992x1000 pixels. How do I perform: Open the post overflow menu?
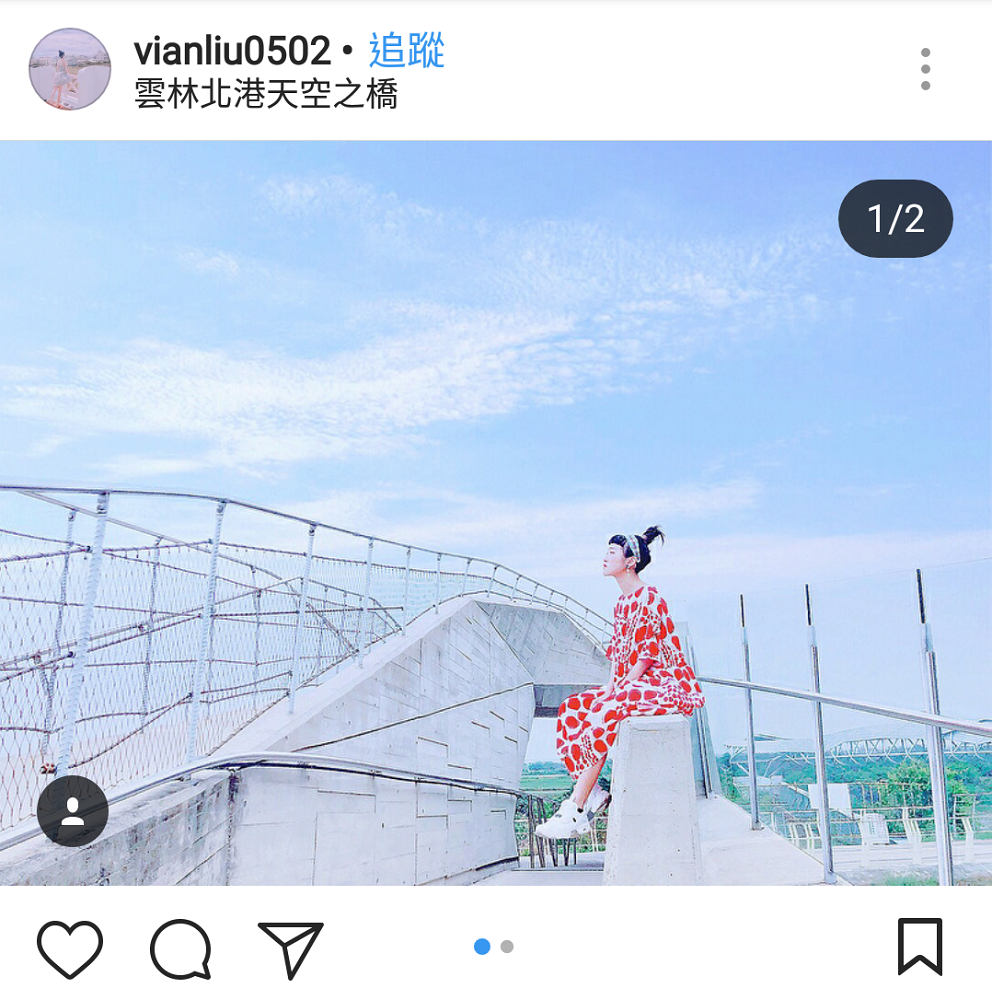point(925,69)
